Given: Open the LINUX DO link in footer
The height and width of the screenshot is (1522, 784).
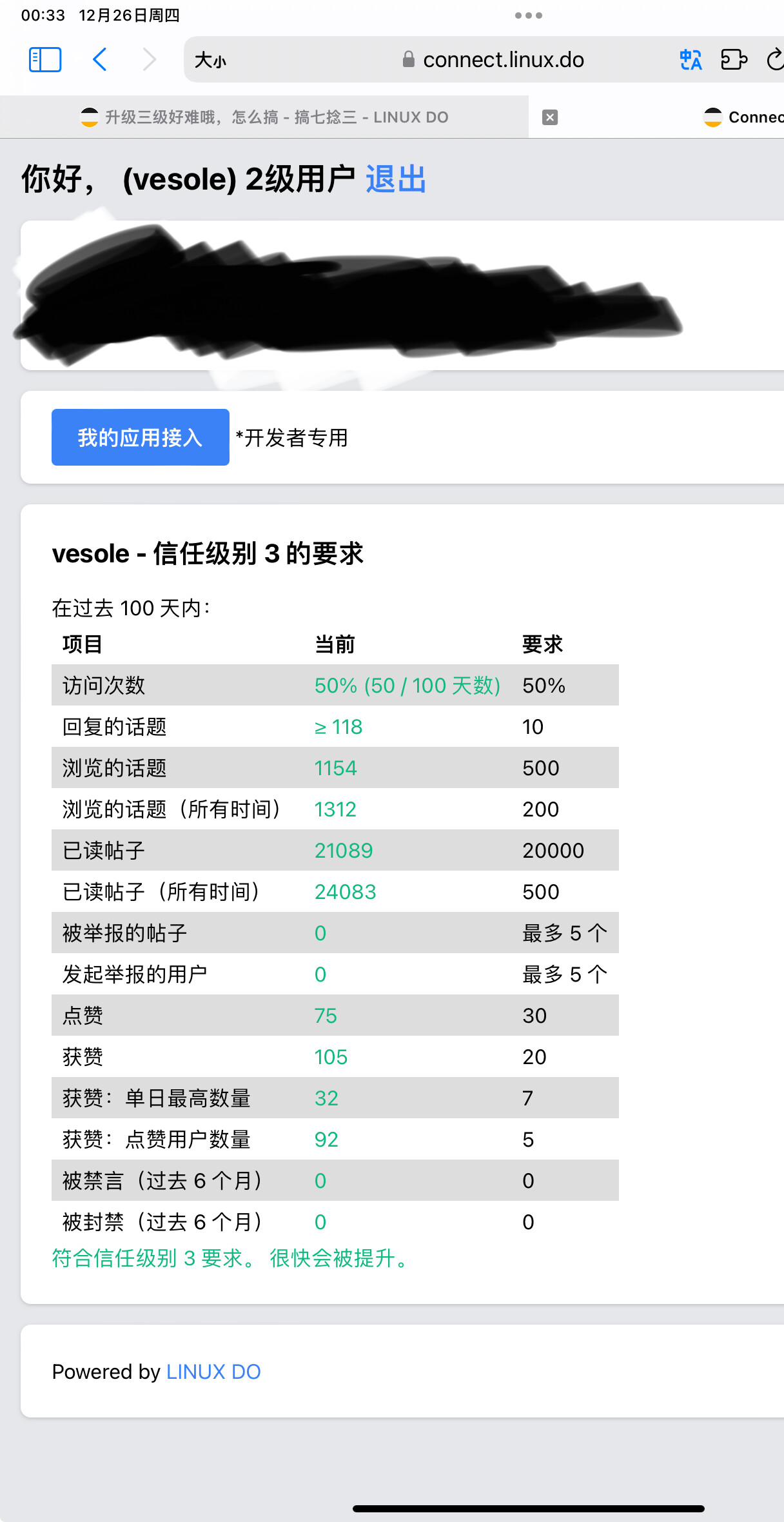Looking at the screenshot, I should click(213, 1372).
